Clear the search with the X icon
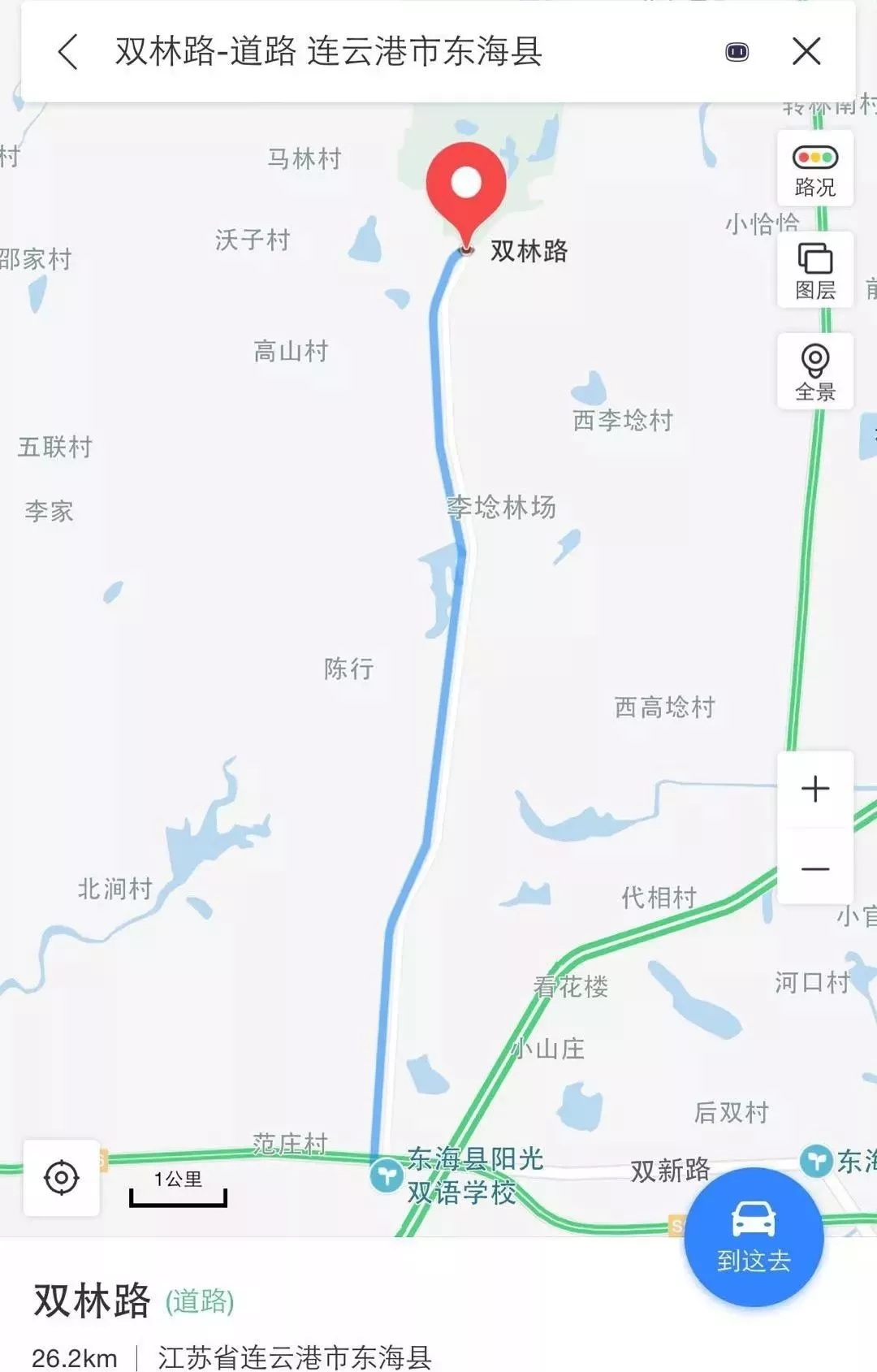The image size is (877, 1372). point(806,52)
